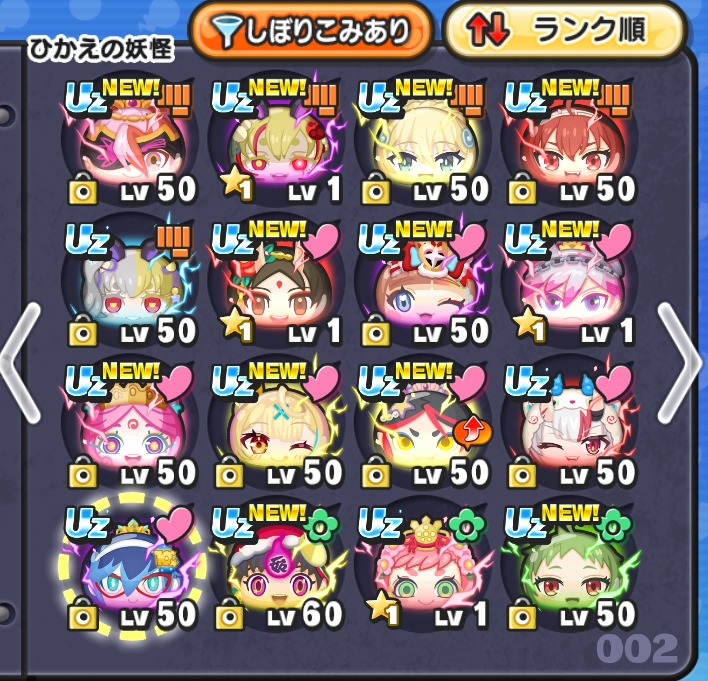Change sorting with the ランク順 button

point(565,31)
